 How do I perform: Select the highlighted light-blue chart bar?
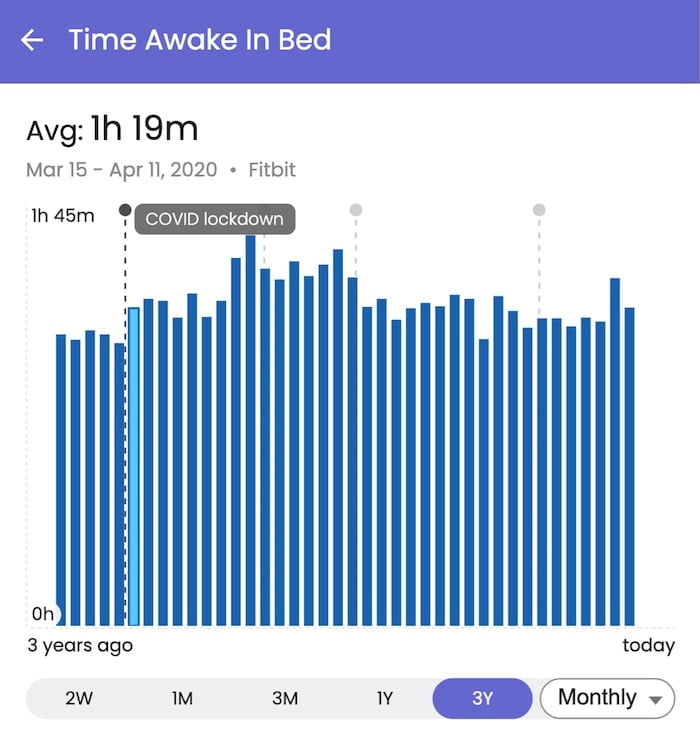point(134,465)
